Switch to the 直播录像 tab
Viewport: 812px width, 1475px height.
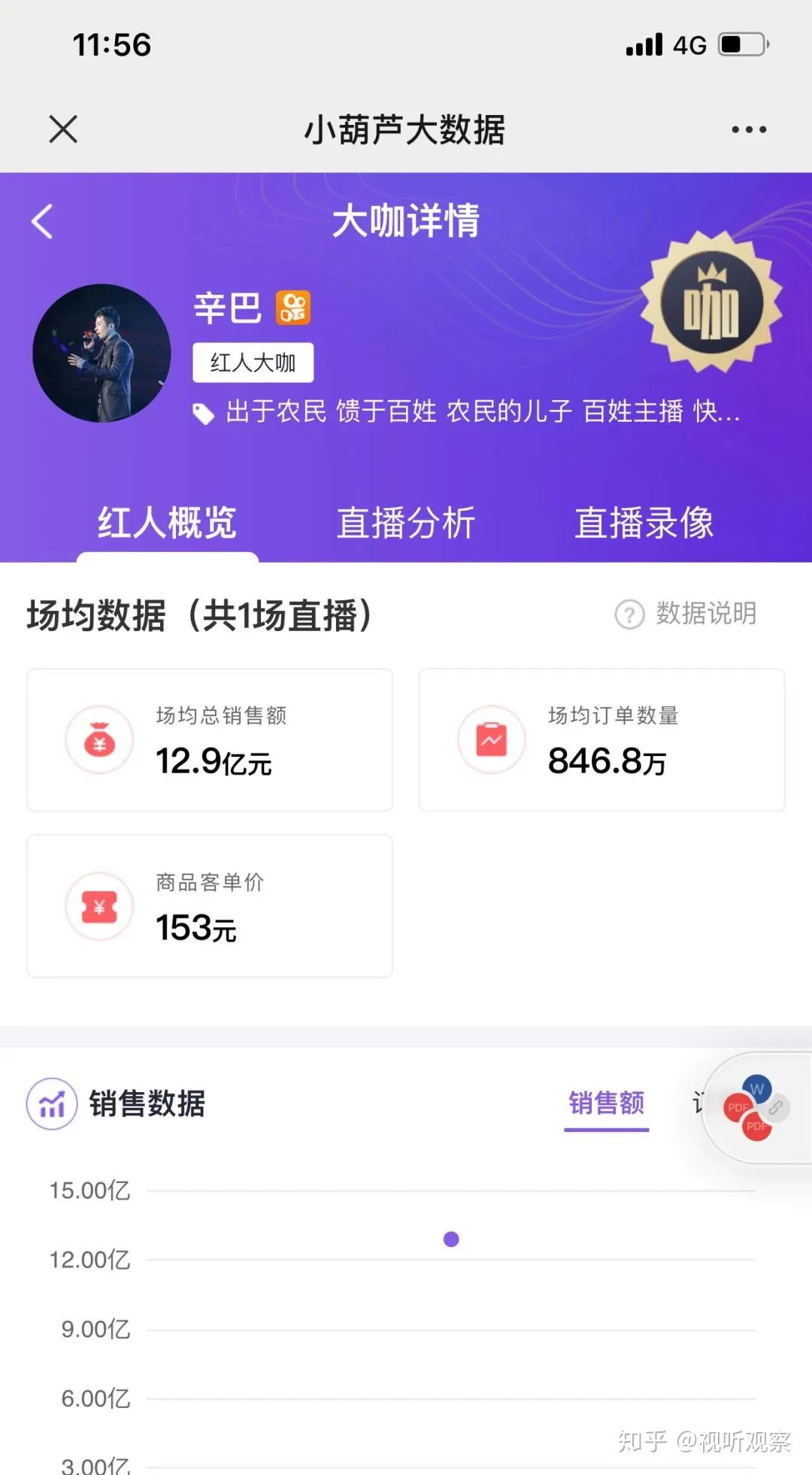[644, 522]
